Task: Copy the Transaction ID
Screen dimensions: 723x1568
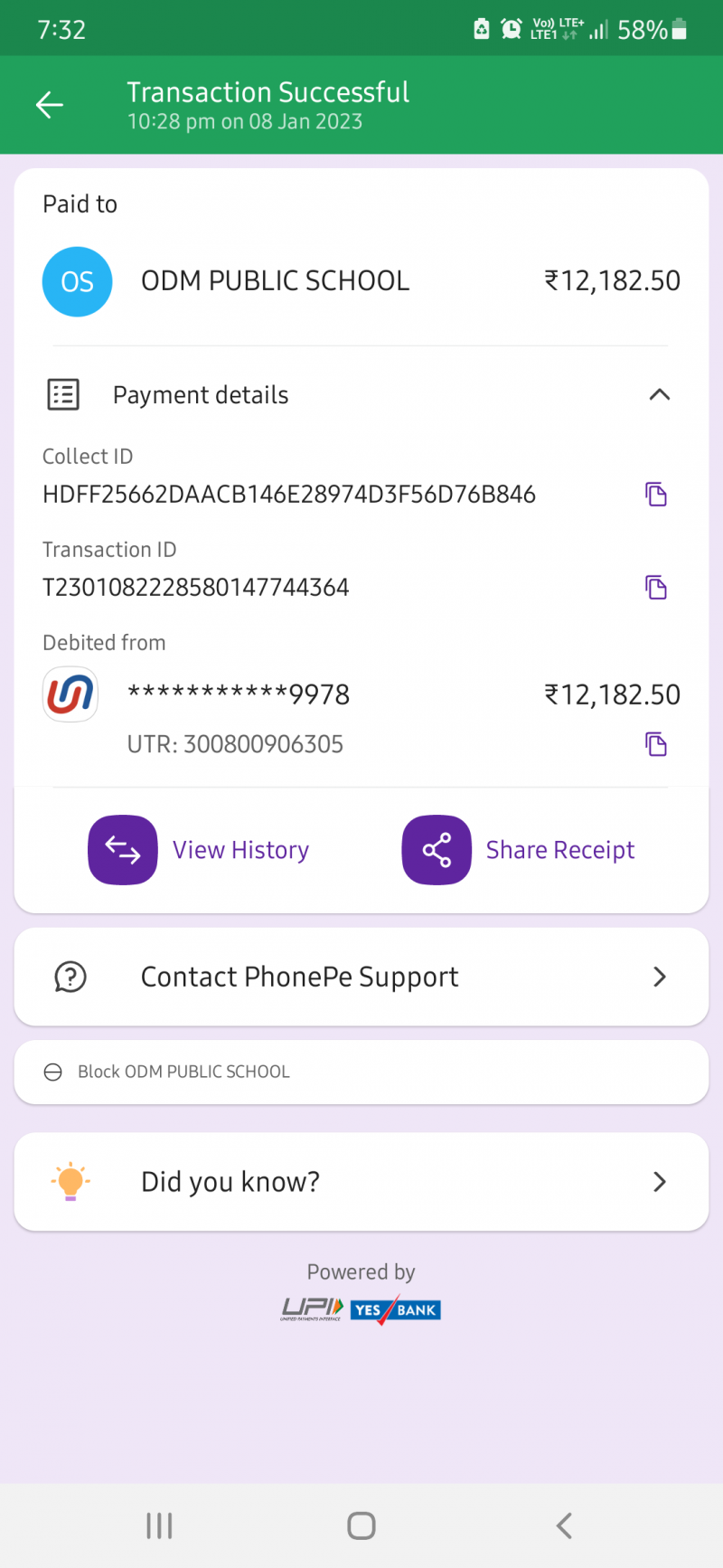Action: (x=655, y=588)
